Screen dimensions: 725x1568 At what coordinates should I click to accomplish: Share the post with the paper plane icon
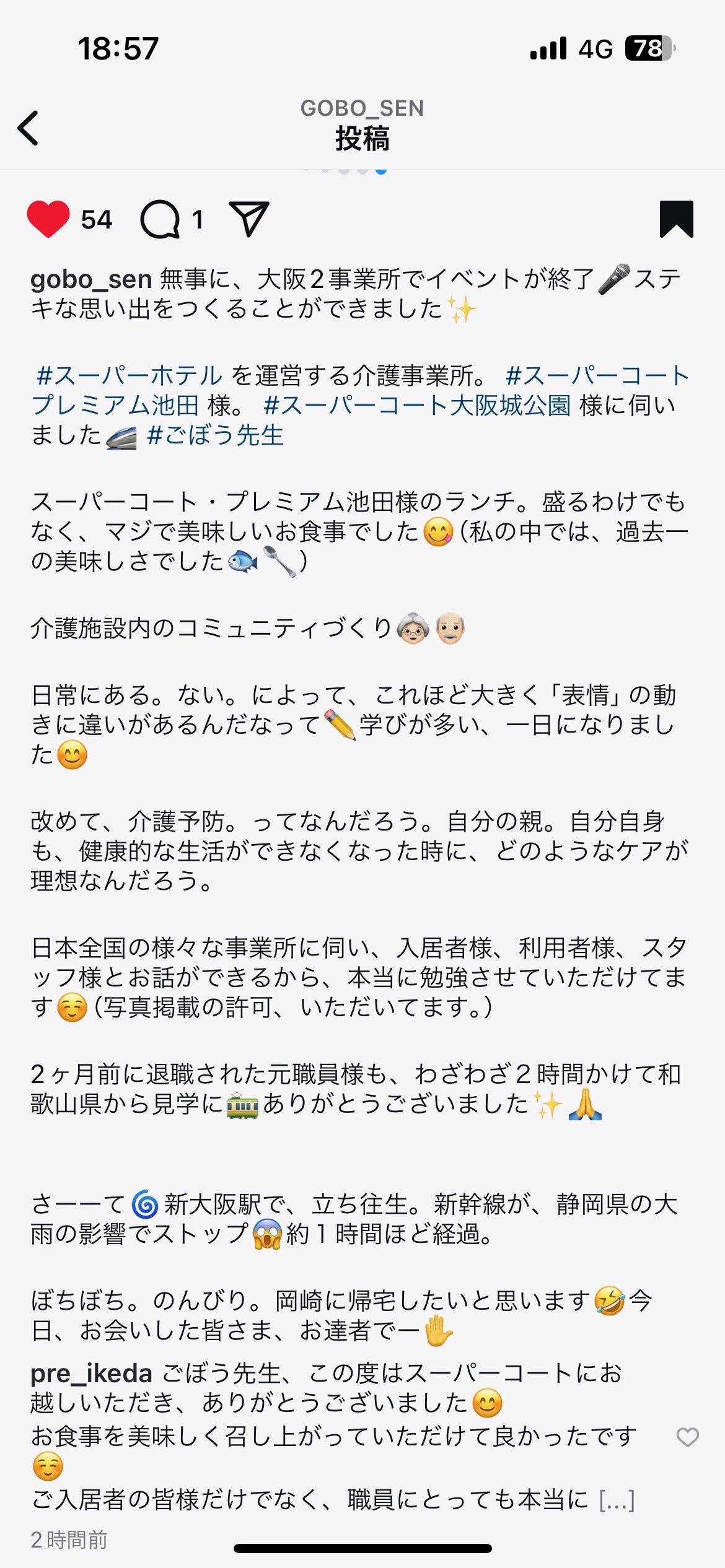click(x=249, y=219)
